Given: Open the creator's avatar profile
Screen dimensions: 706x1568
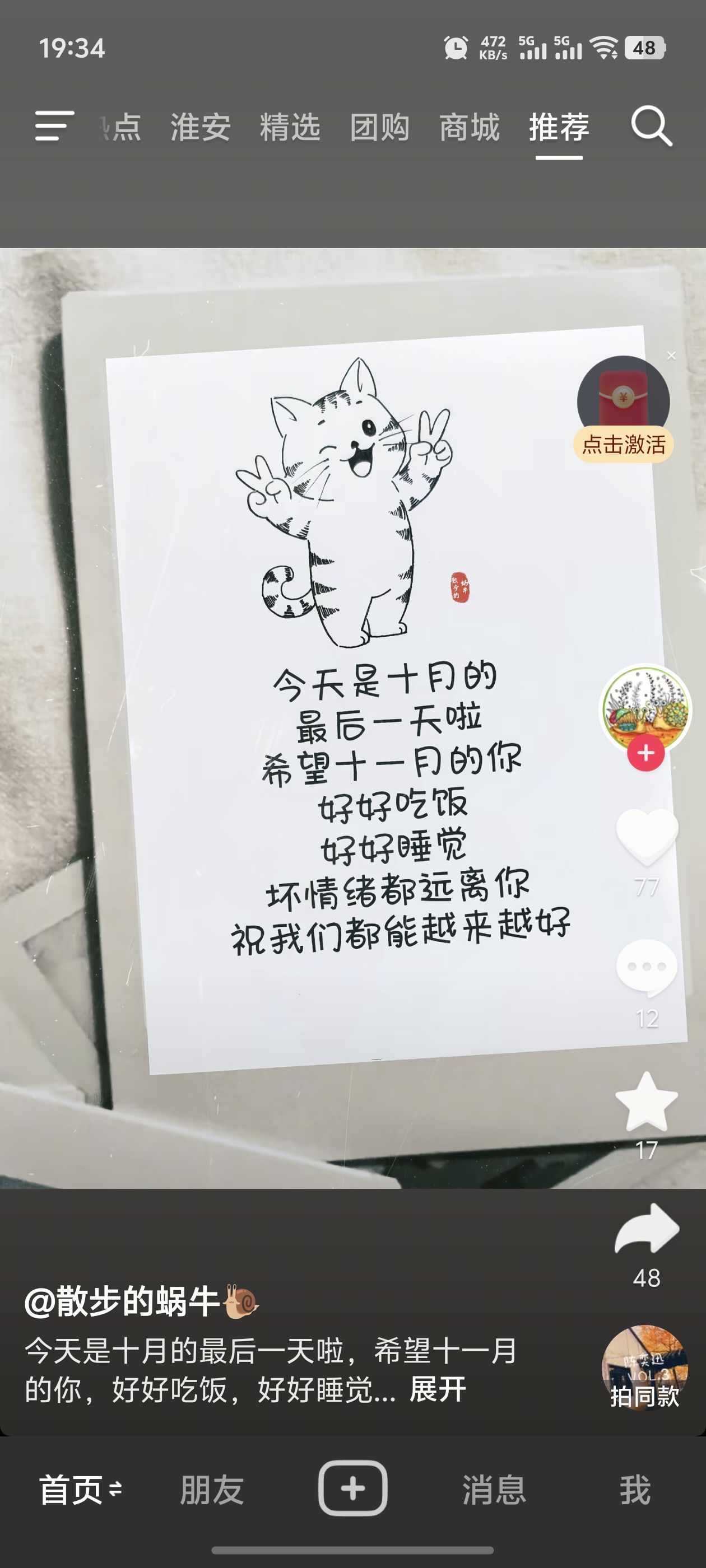Looking at the screenshot, I should [x=645, y=707].
